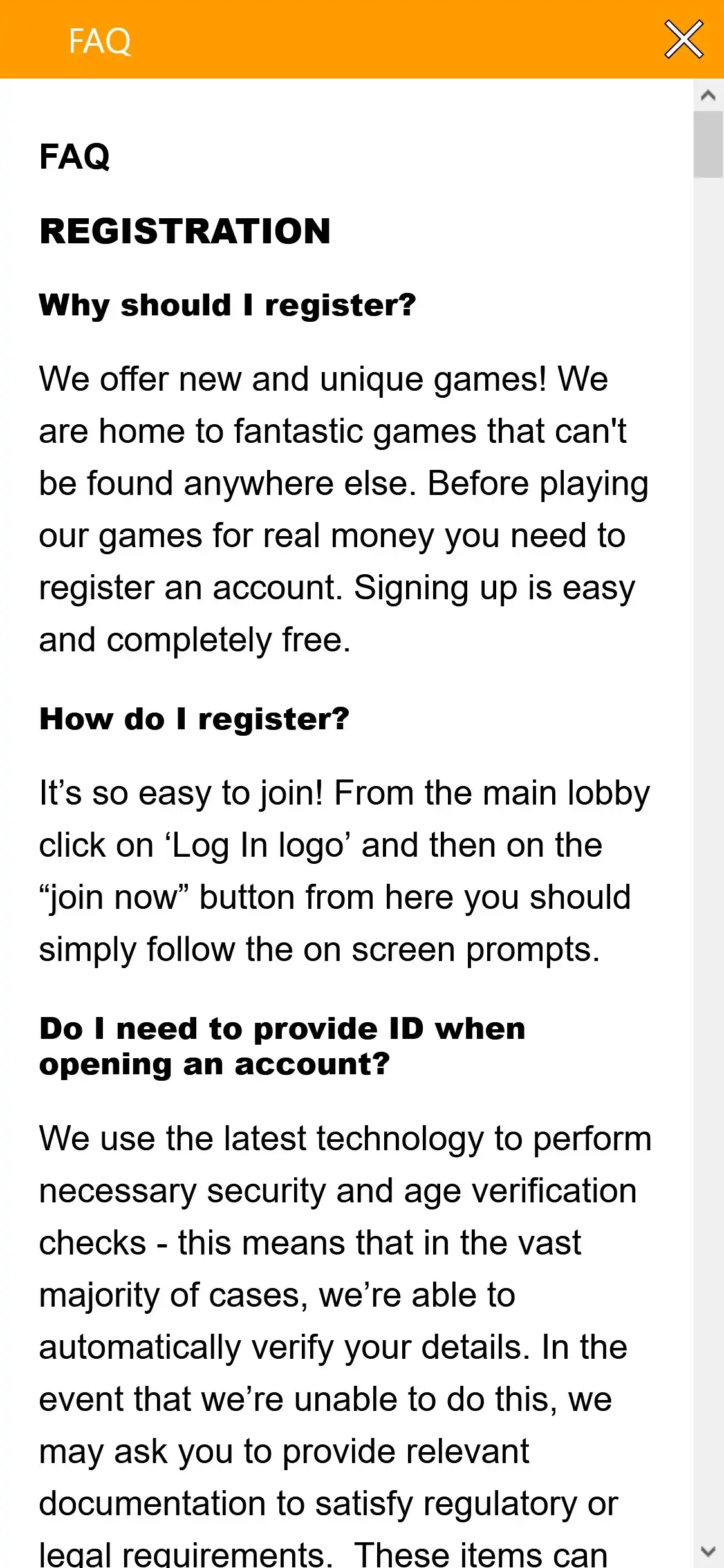Viewport: 724px width, 1568px height.
Task: Tap the scrollbar up arrow
Action: pyautogui.click(x=708, y=96)
